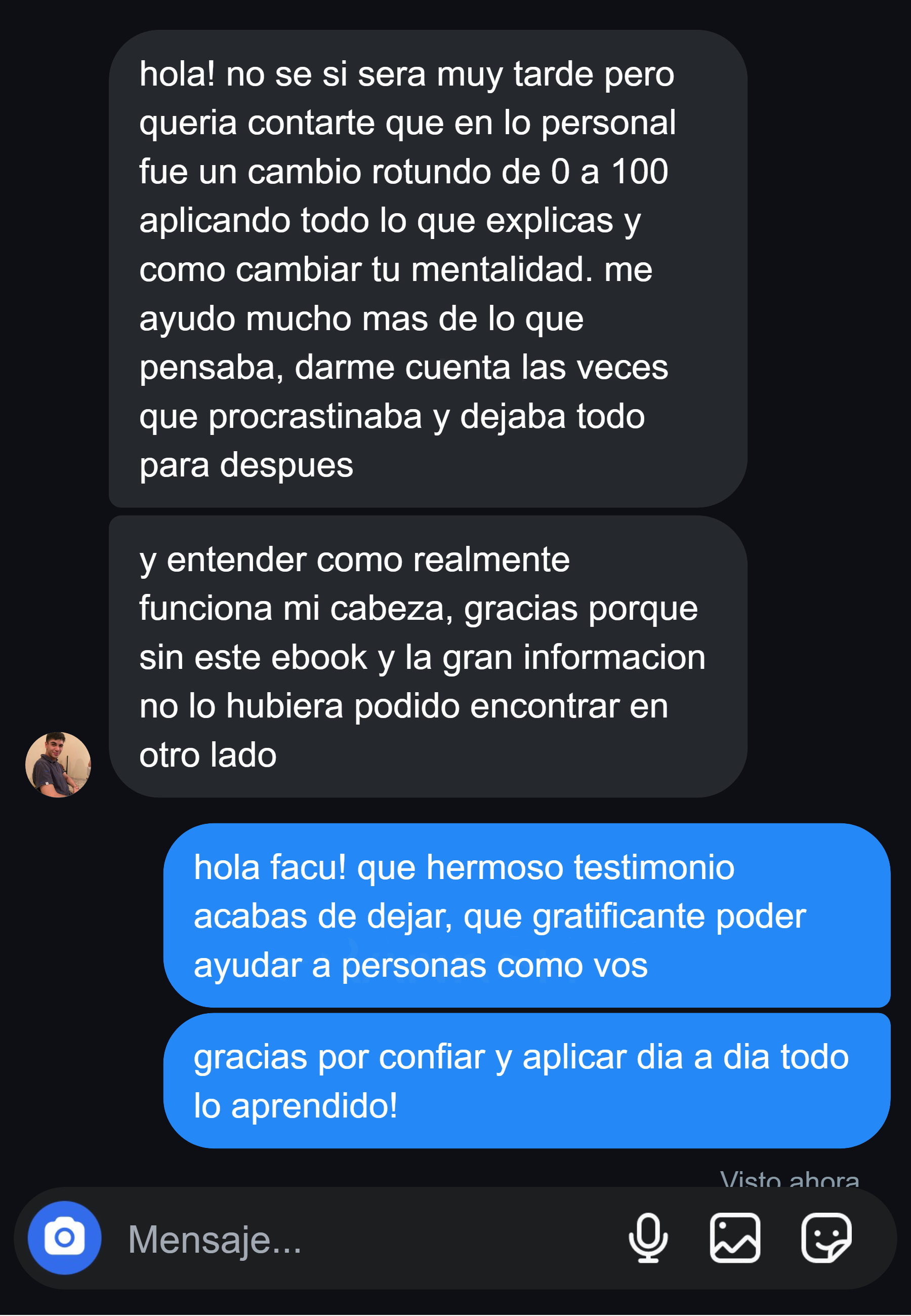Open the camera from message bar
Image resolution: width=911 pixels, height=1316 pixels.
64,1238
